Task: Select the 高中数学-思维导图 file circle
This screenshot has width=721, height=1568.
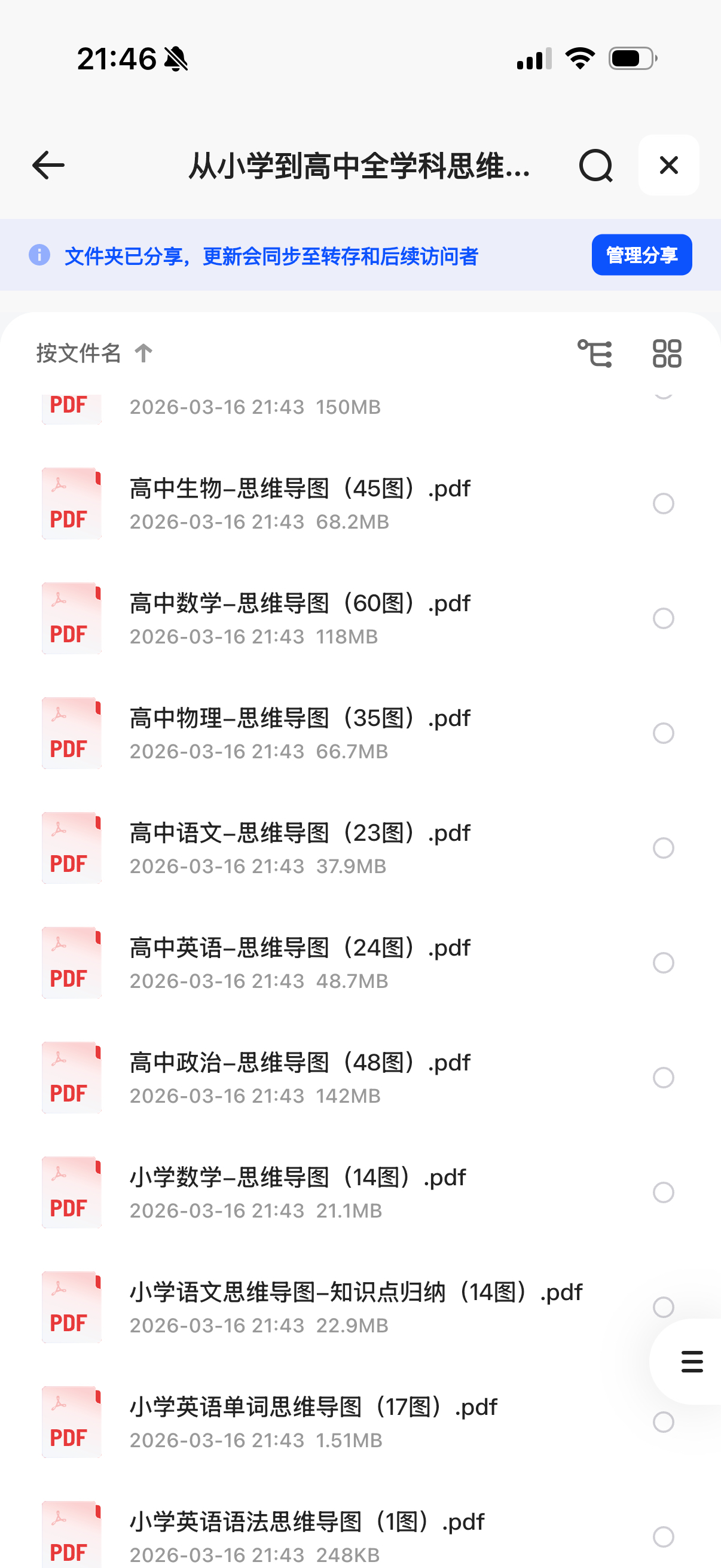Action: click(x=663, y=618)
